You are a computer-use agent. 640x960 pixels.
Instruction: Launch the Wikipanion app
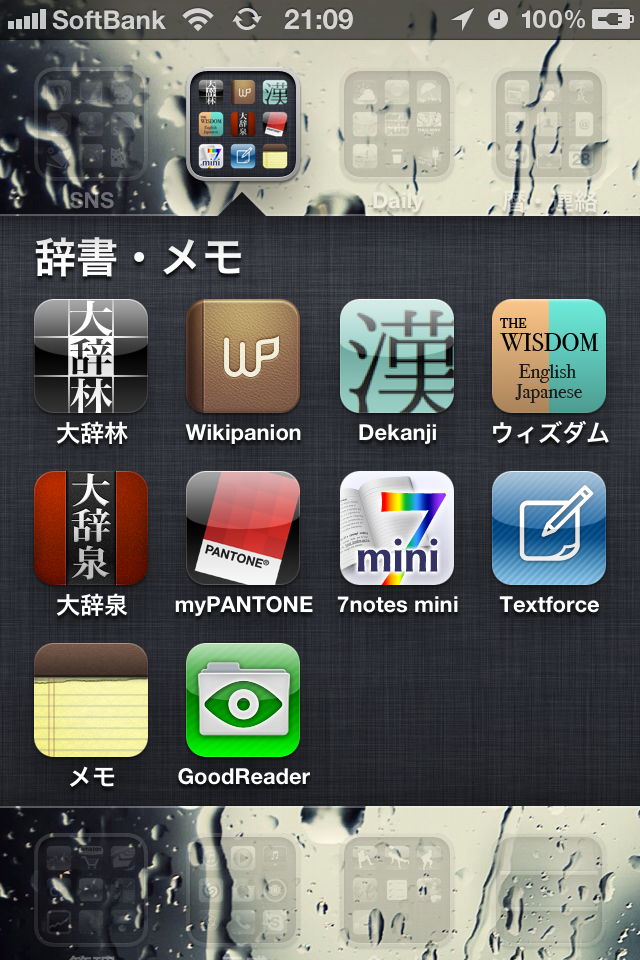[243, 356]
